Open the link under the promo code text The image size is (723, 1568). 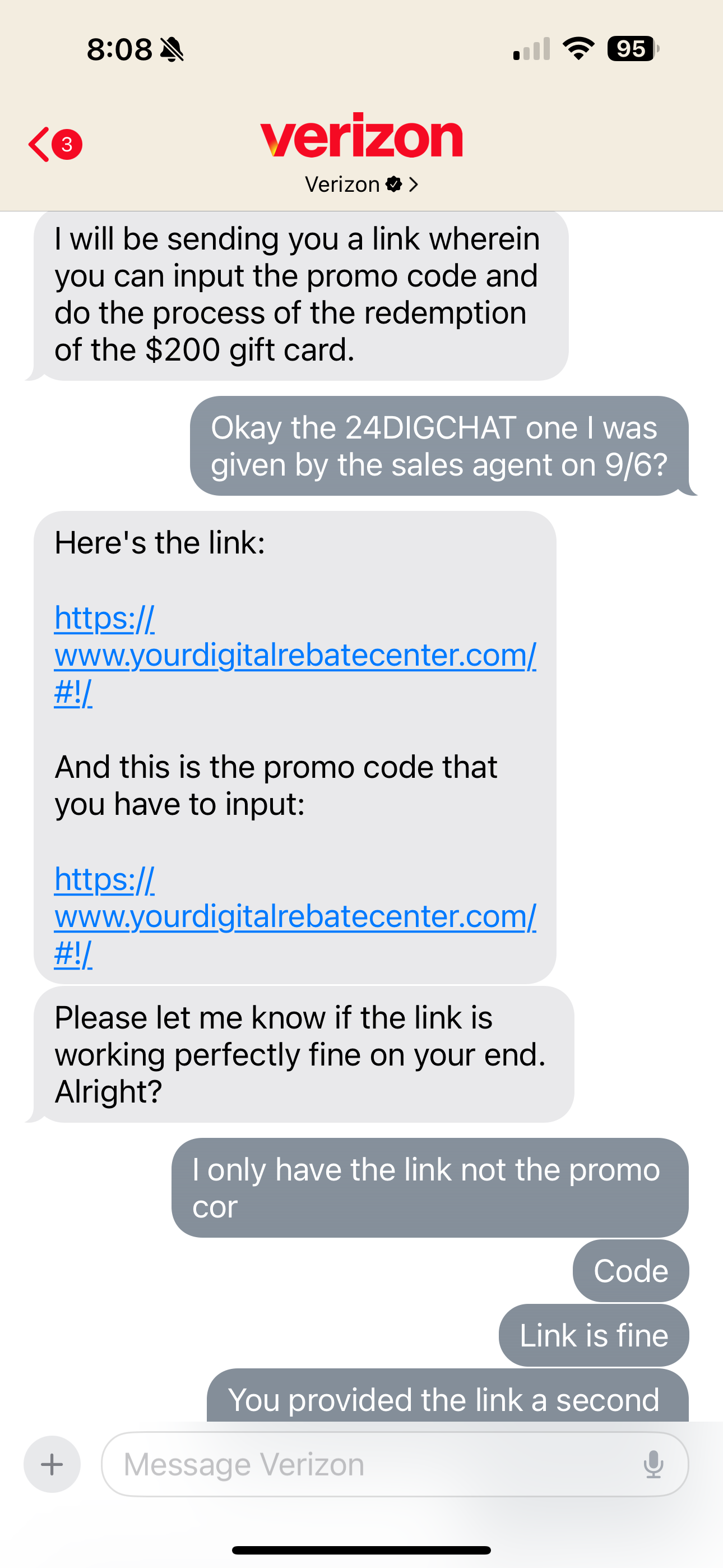tap(295, 916)
